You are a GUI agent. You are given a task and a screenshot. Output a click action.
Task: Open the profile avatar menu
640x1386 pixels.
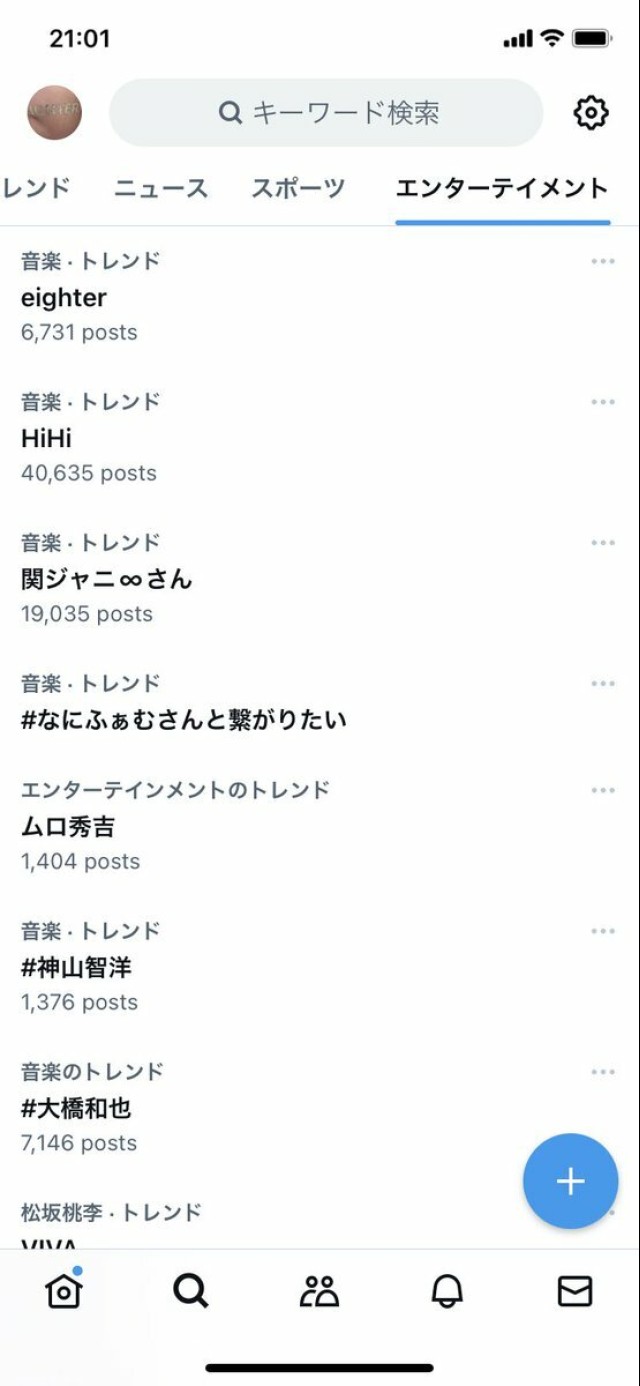[54, 113]
